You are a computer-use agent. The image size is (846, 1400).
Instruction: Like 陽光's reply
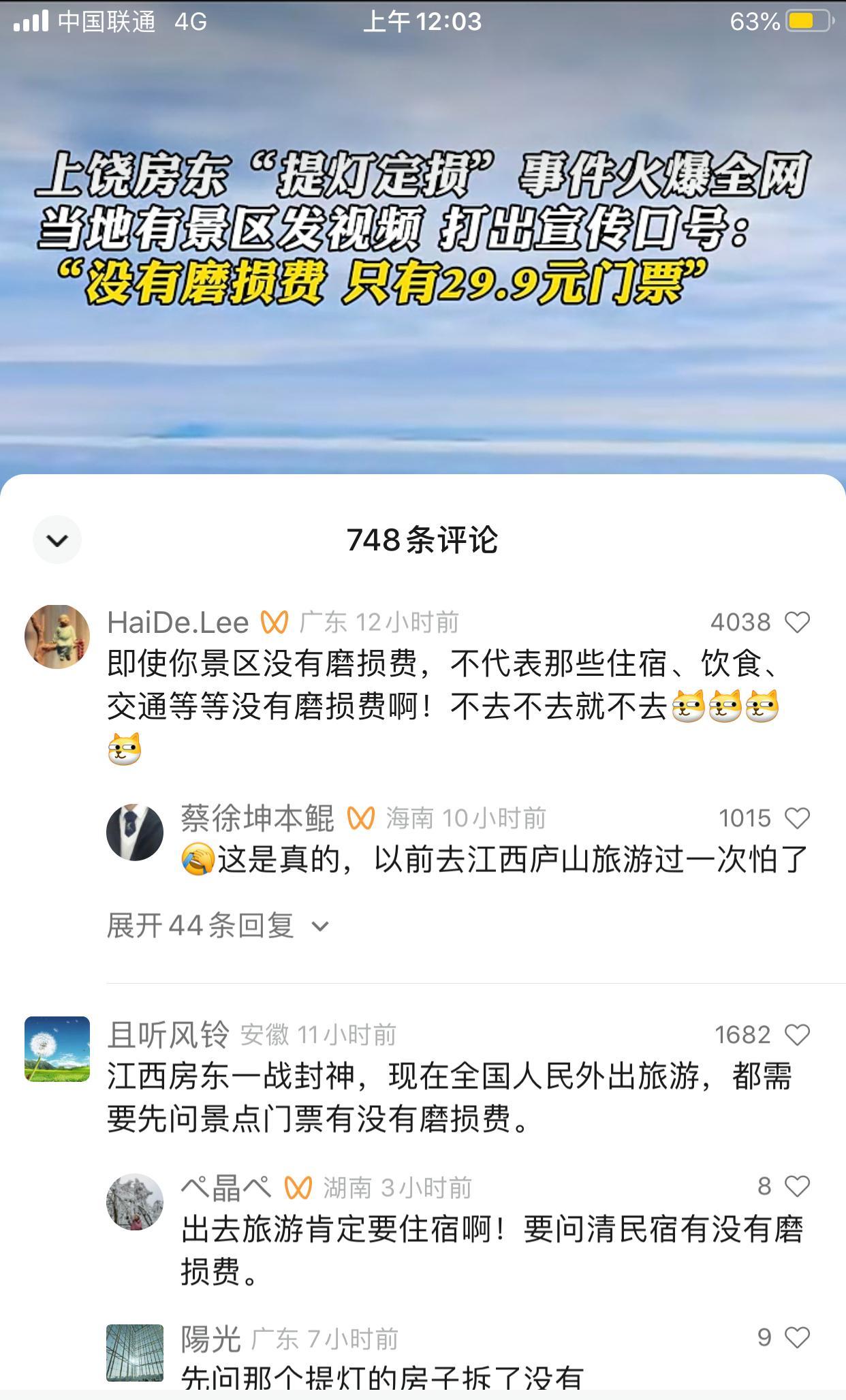pyautogui.click(x=797, y=1337)
